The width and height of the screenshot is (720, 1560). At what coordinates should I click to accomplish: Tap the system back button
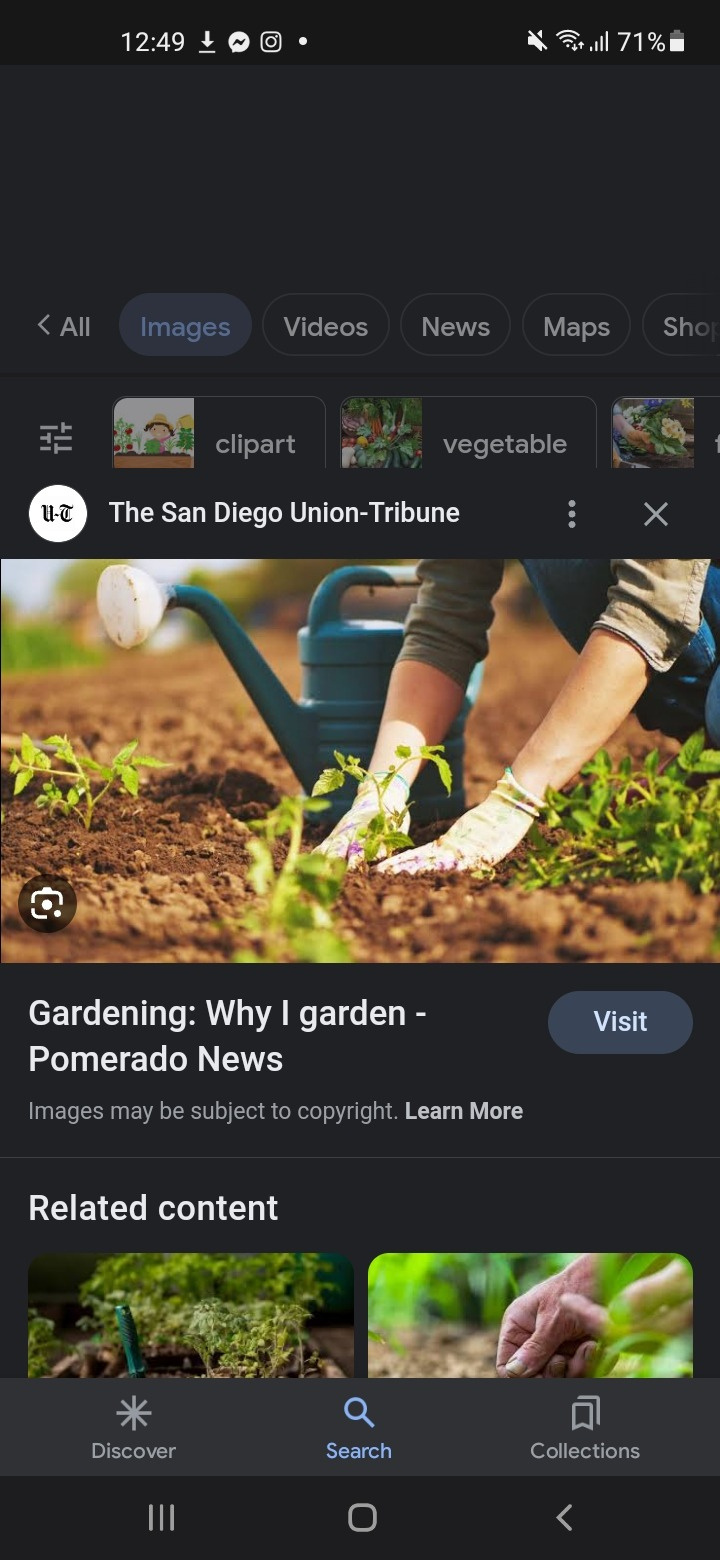tap(564, 1517)
